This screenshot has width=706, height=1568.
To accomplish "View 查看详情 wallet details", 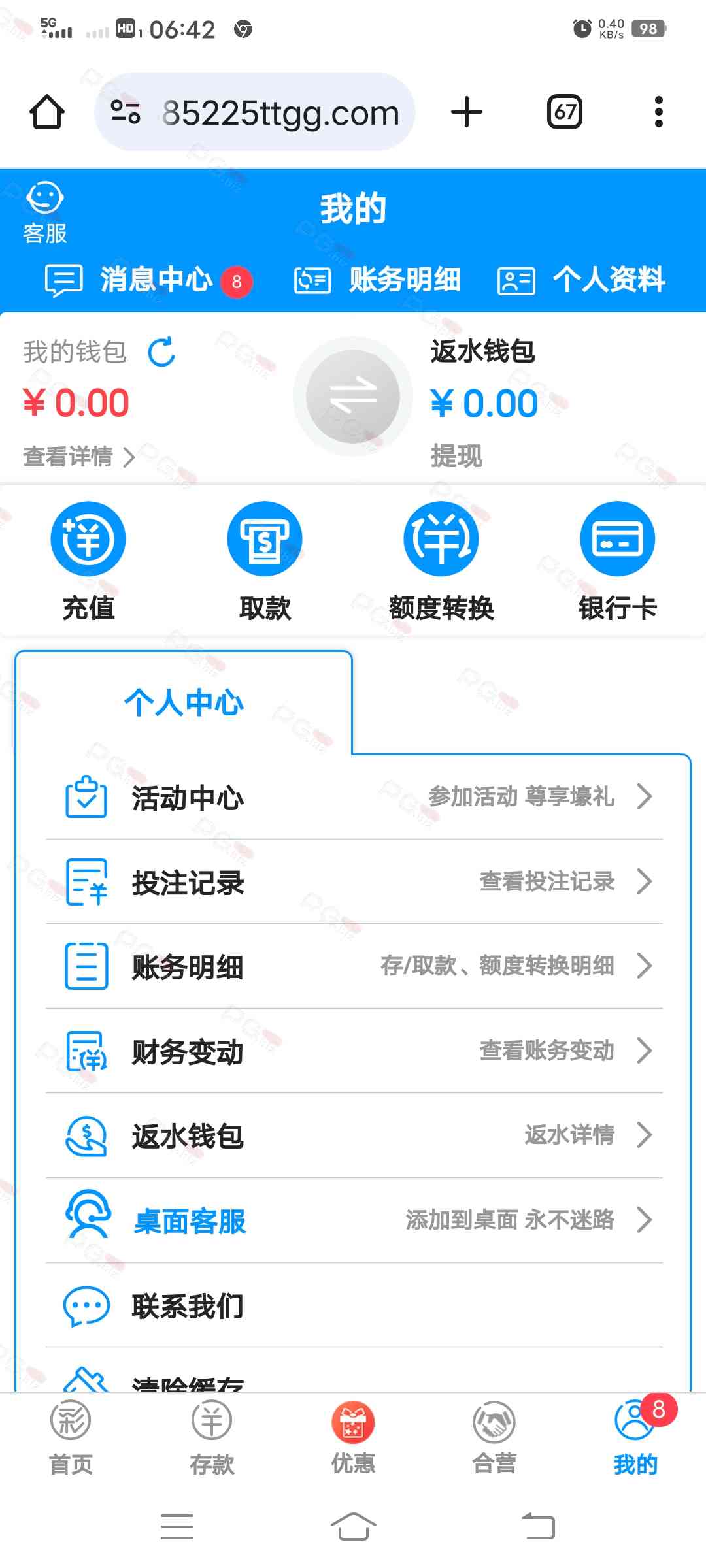I will pos(78,457).
